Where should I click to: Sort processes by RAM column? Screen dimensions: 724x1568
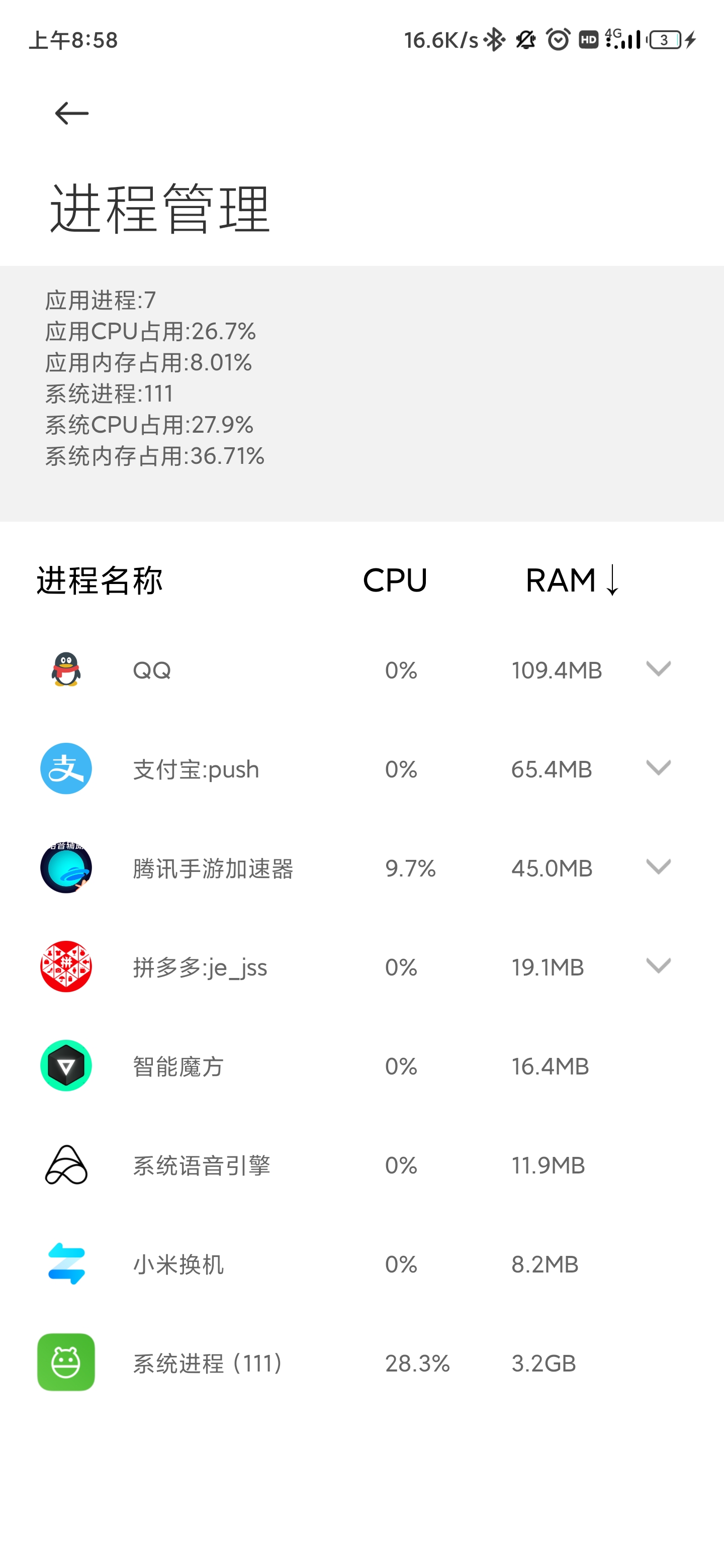571,580
